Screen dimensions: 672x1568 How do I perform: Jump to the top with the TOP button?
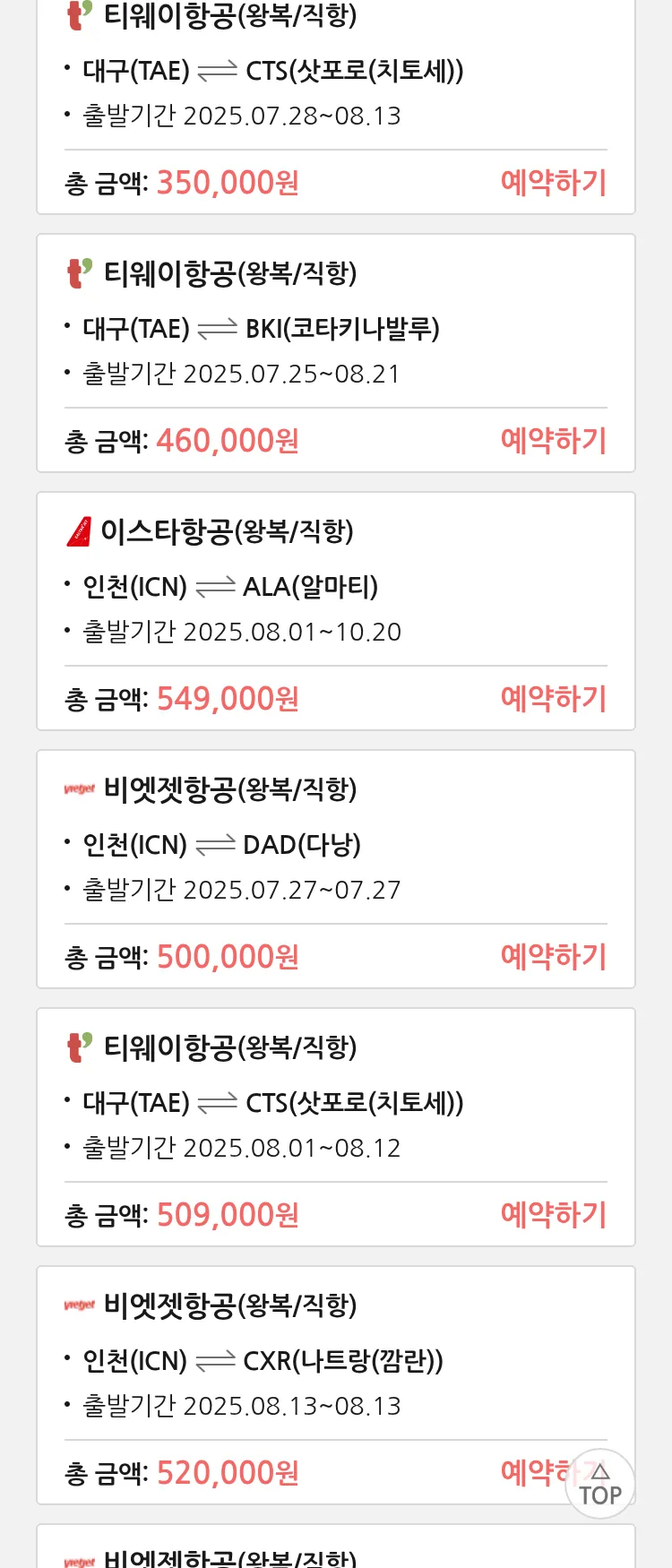coord(599,1485)
